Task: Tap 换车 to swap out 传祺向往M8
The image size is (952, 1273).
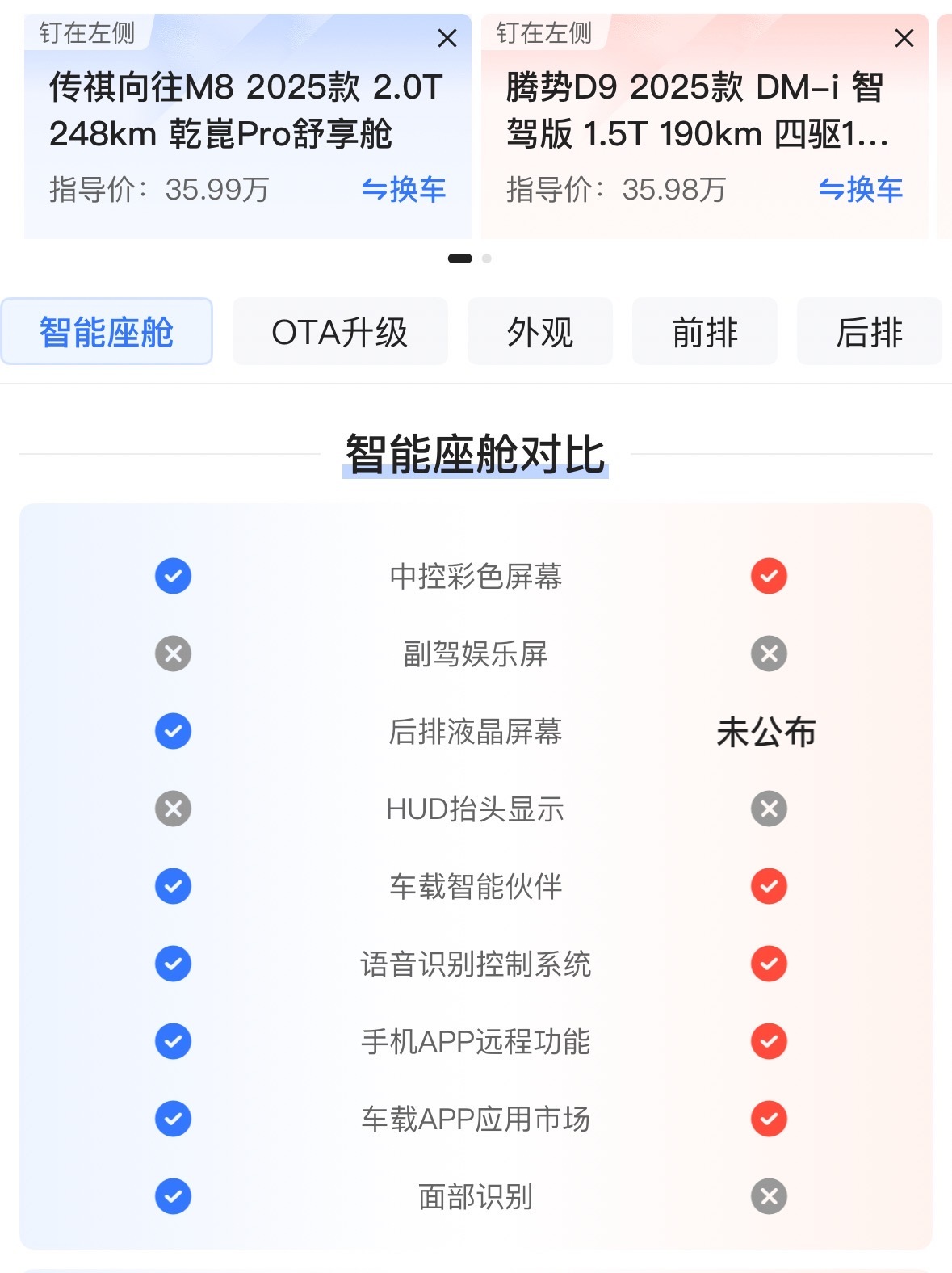Action: tap(404, 190)
